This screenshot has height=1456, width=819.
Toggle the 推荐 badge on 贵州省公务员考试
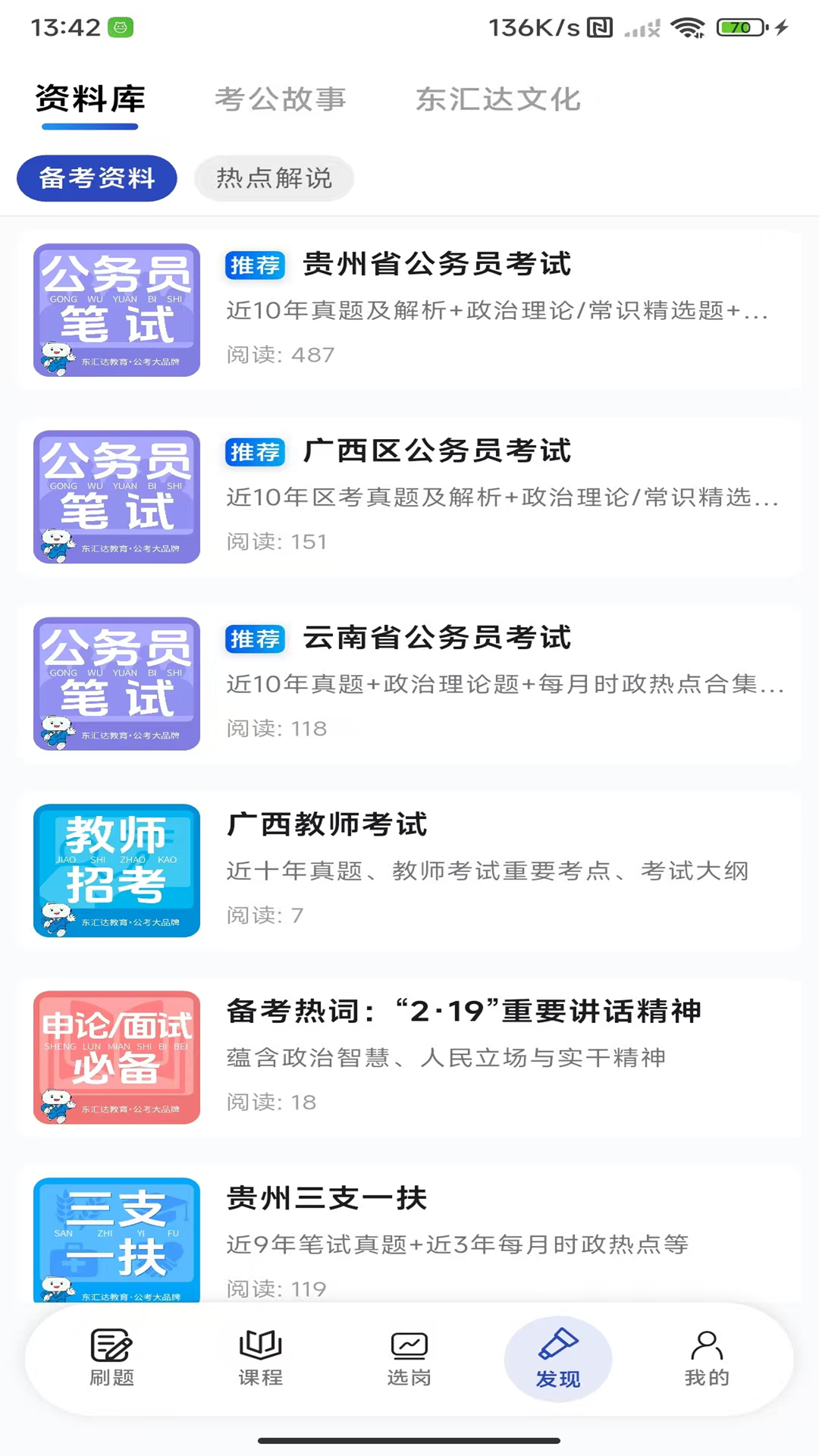[255, 265]
